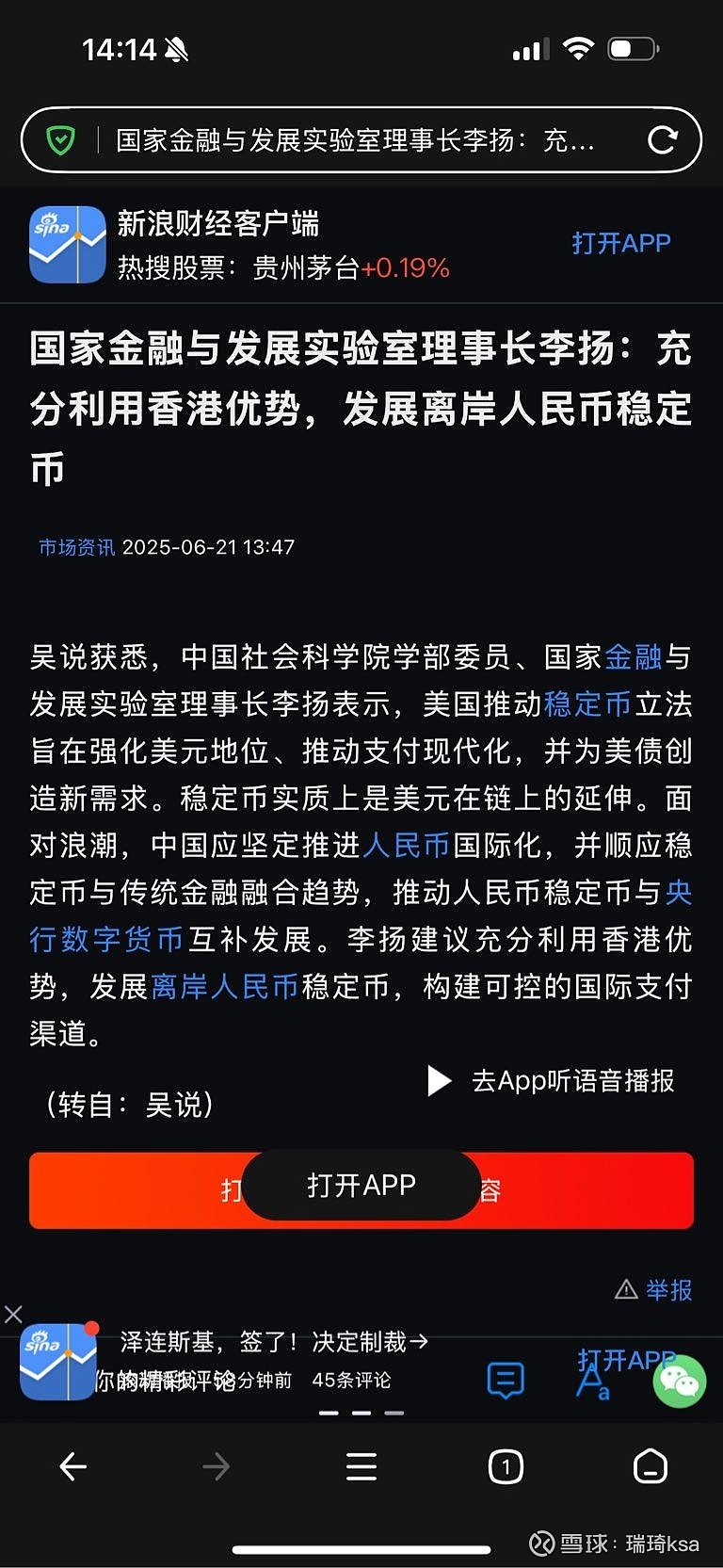Go back to the previous page
The height and width of the screenshot is (1568, 723).
point(72,1466)
